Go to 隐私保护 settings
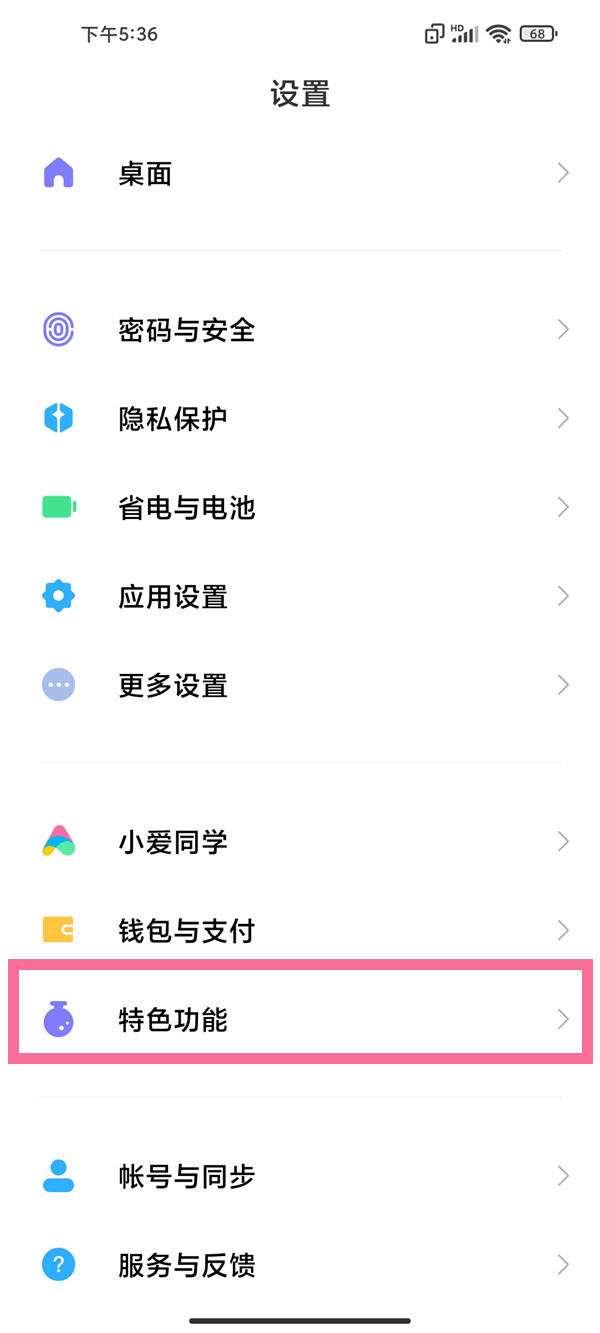The width and height of the screenshot is (600, 1333). tap(300, 418)
